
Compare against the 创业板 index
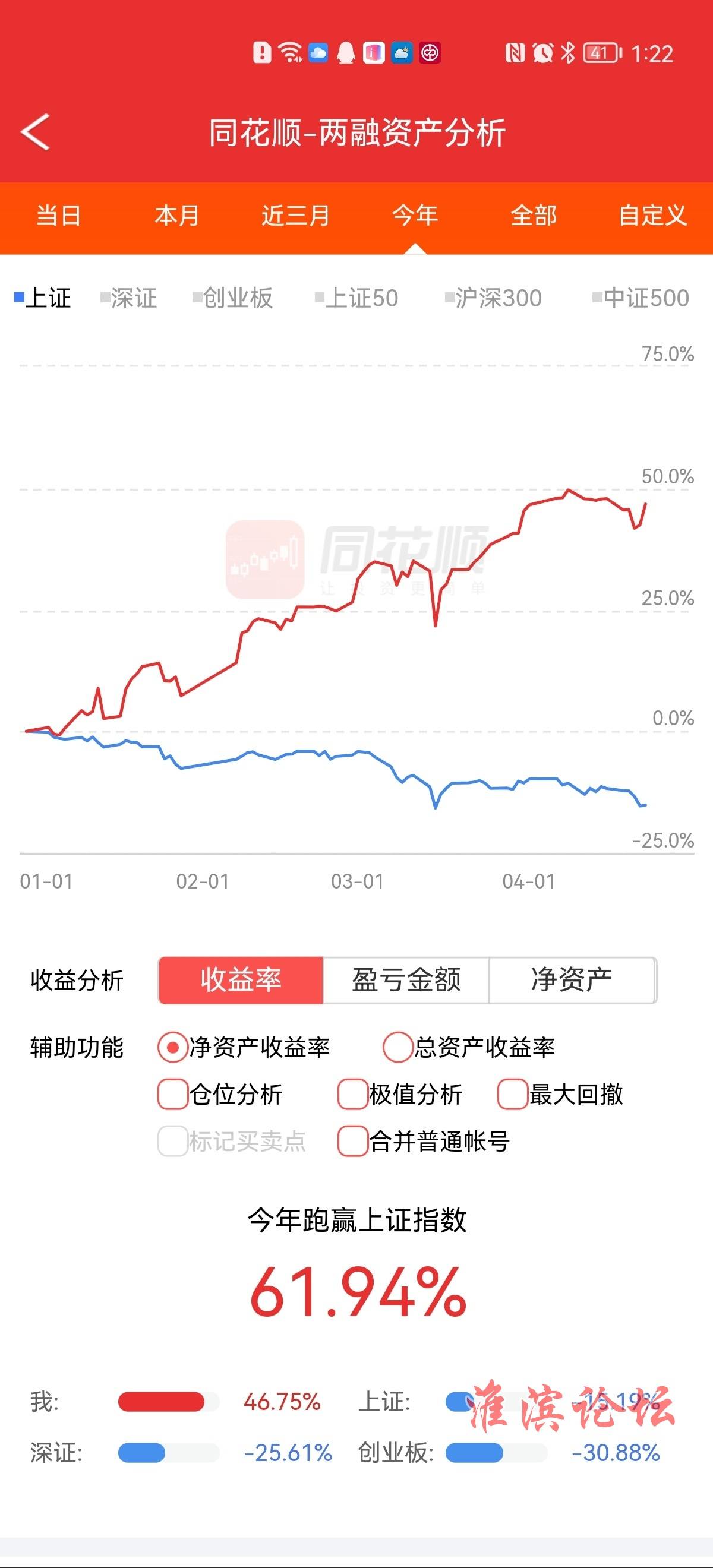coord(232,298)
